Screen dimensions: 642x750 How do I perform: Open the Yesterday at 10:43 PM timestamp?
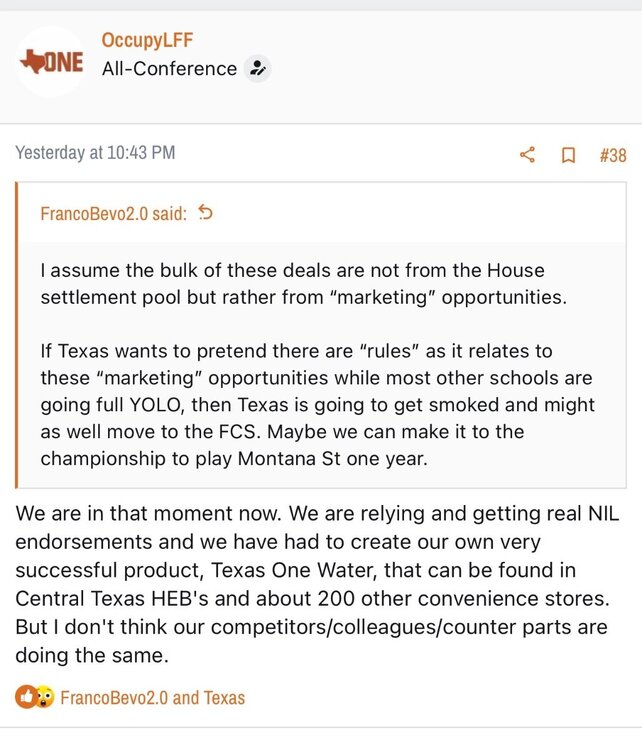tap(96, 153)
